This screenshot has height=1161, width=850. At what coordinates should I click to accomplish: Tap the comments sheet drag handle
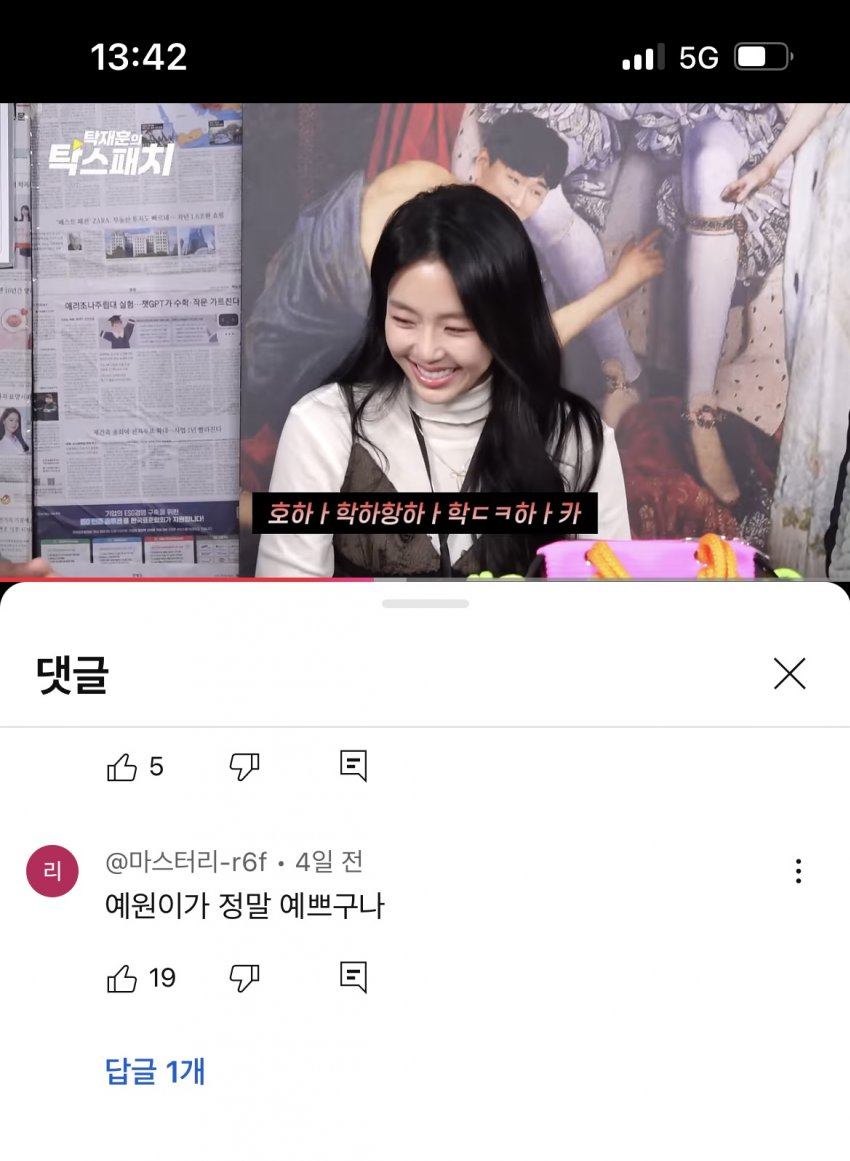425,604
